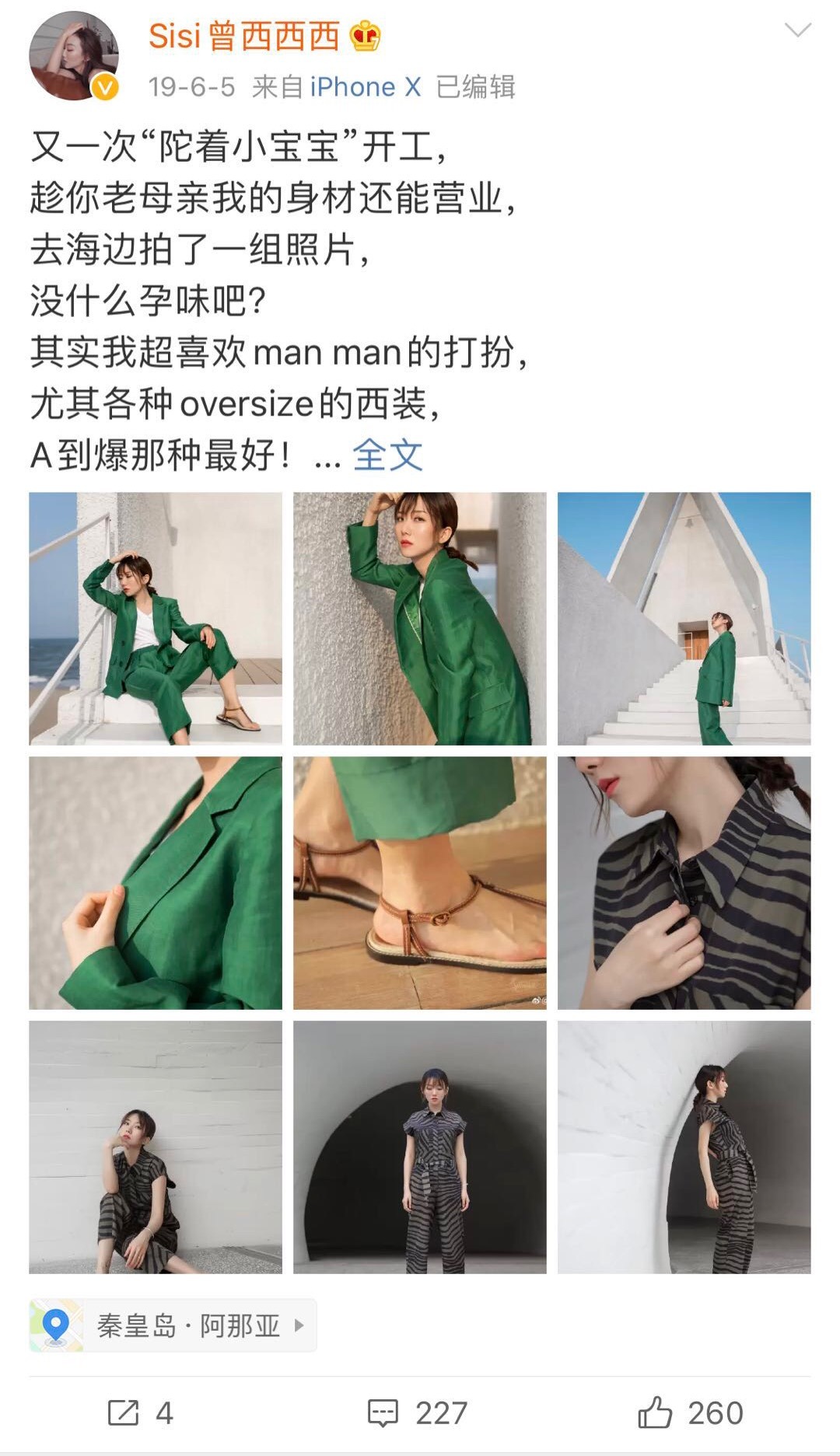Screen dimensions: 840x1456
Task: Expand the post options chevron
Action: tap(798, 30)
